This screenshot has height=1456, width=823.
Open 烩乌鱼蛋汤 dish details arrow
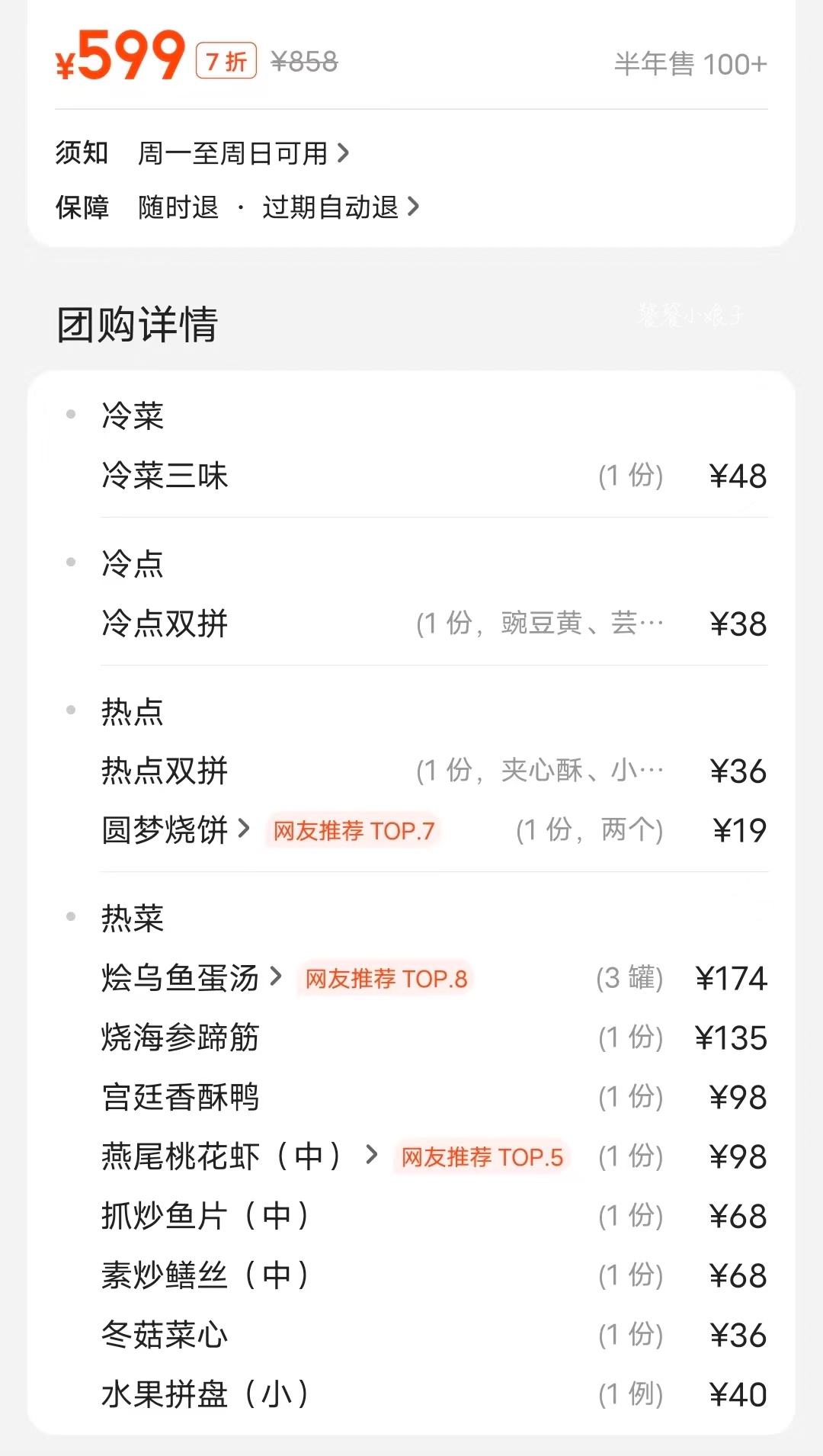tap(274, 978)
